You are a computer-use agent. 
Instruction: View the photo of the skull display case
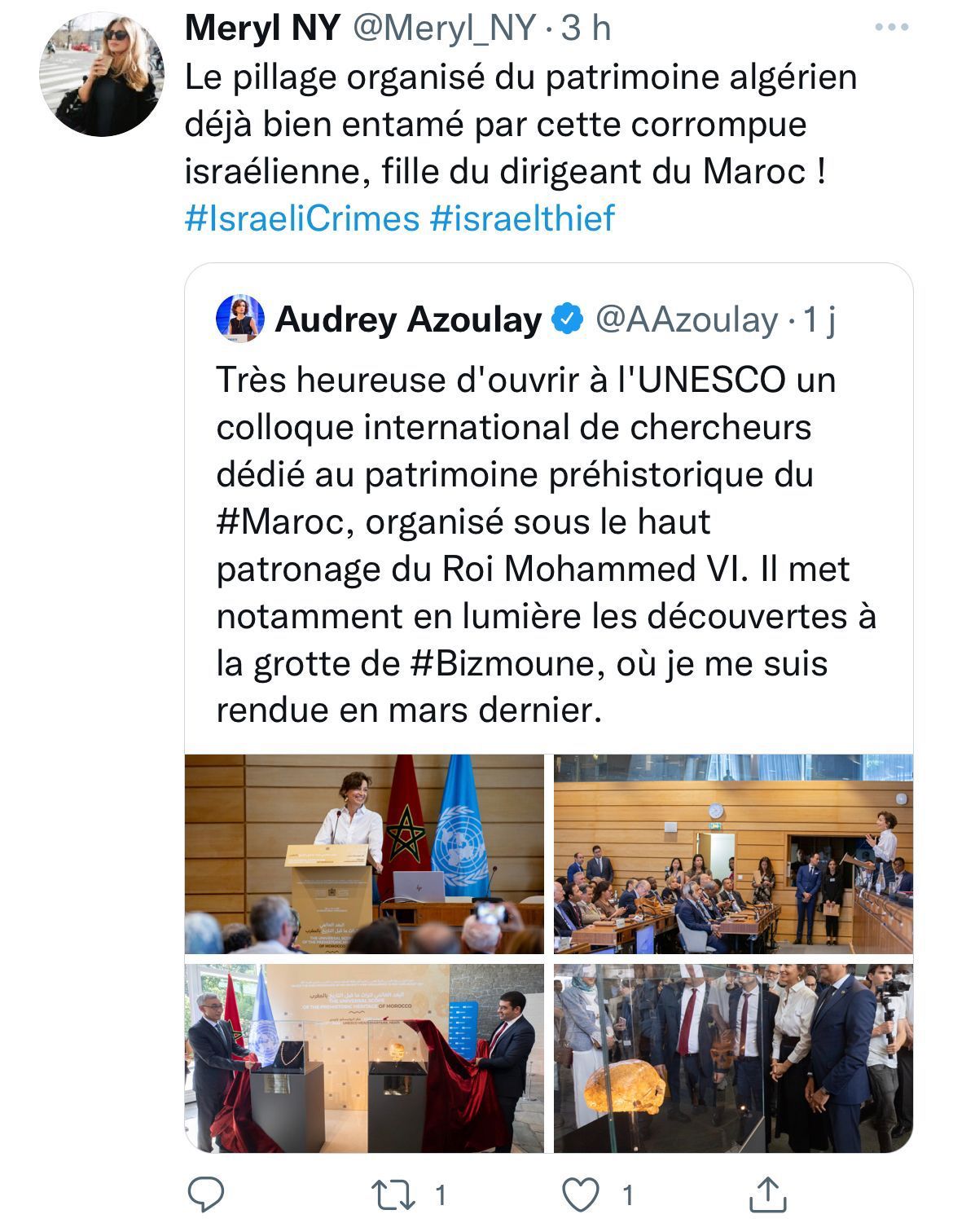coord(733,1058)
